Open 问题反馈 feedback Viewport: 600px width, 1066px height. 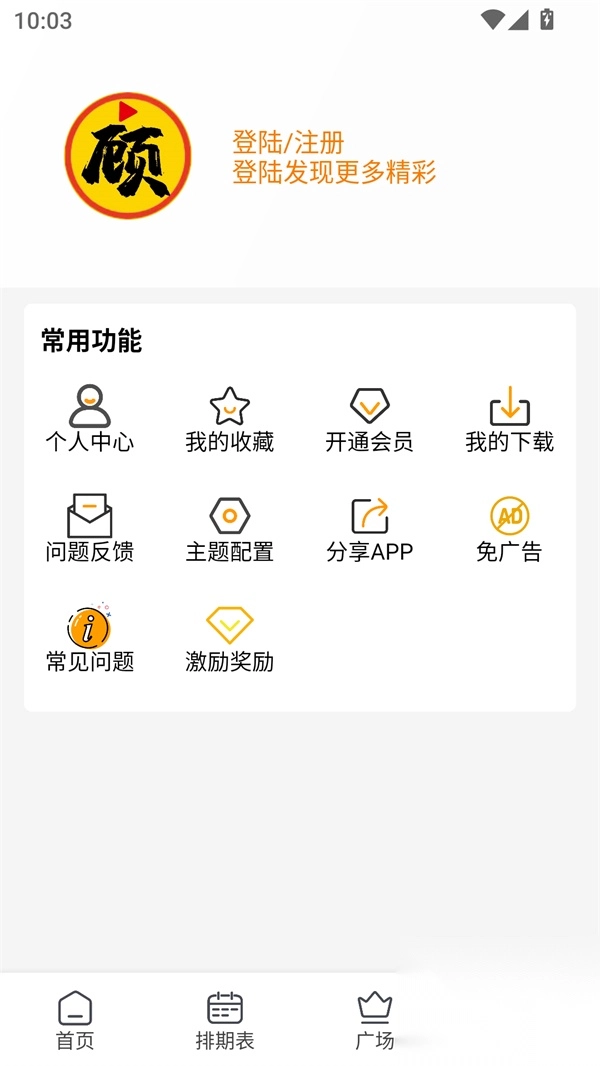click(90, 528)
